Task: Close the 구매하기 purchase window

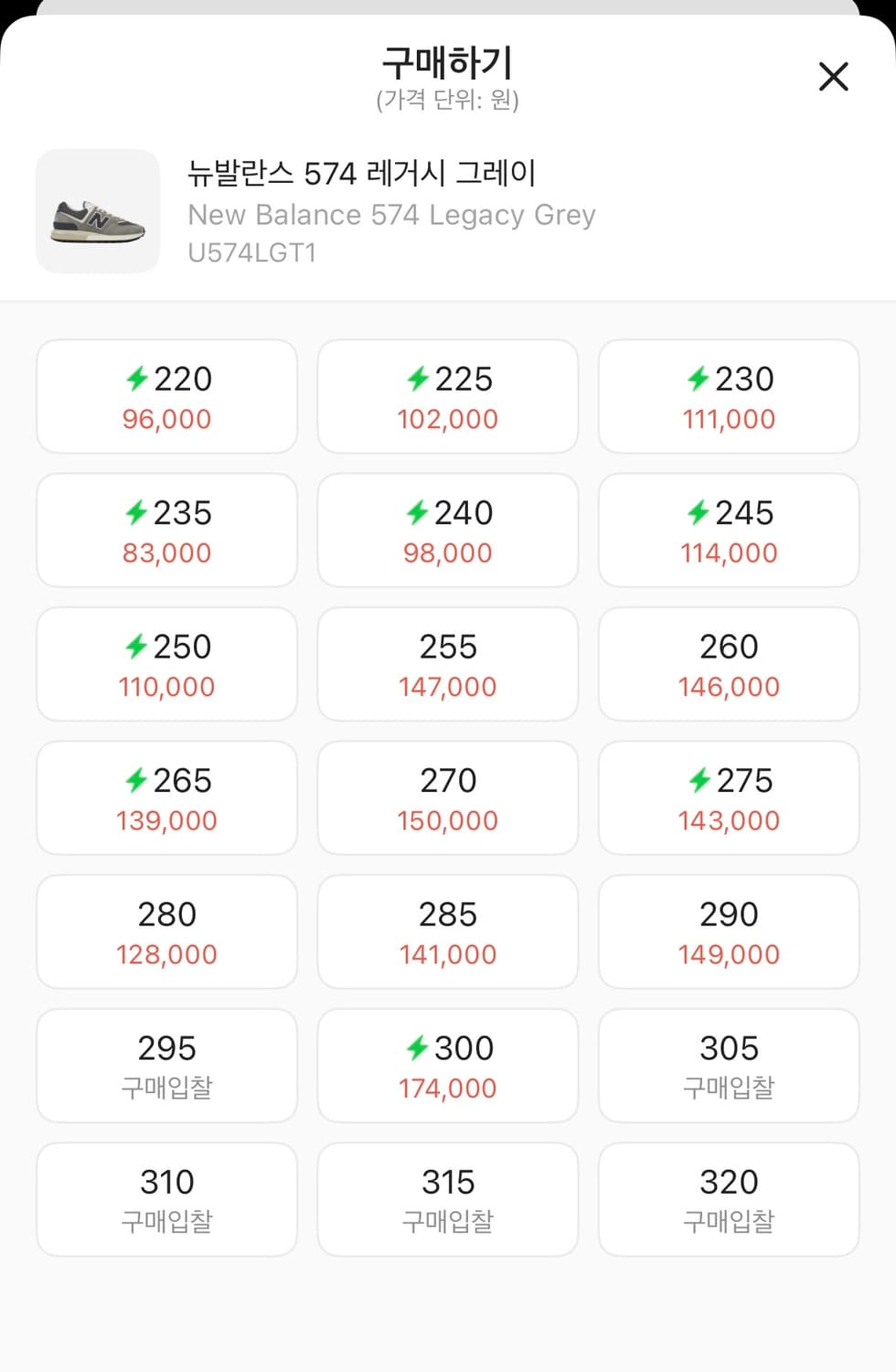Action: coord(833,78)
